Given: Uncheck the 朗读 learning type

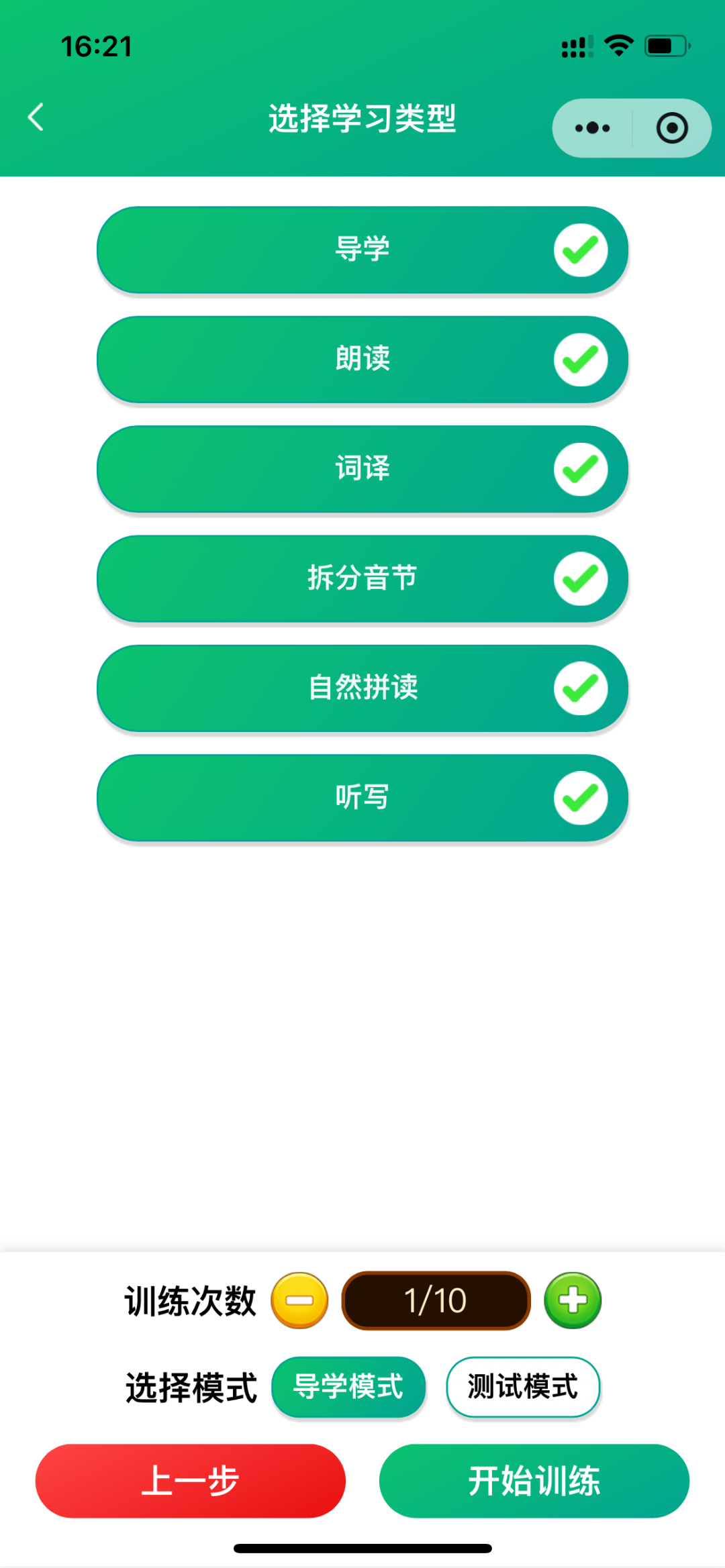Looking at the screenshot, I should pos(580,359).
